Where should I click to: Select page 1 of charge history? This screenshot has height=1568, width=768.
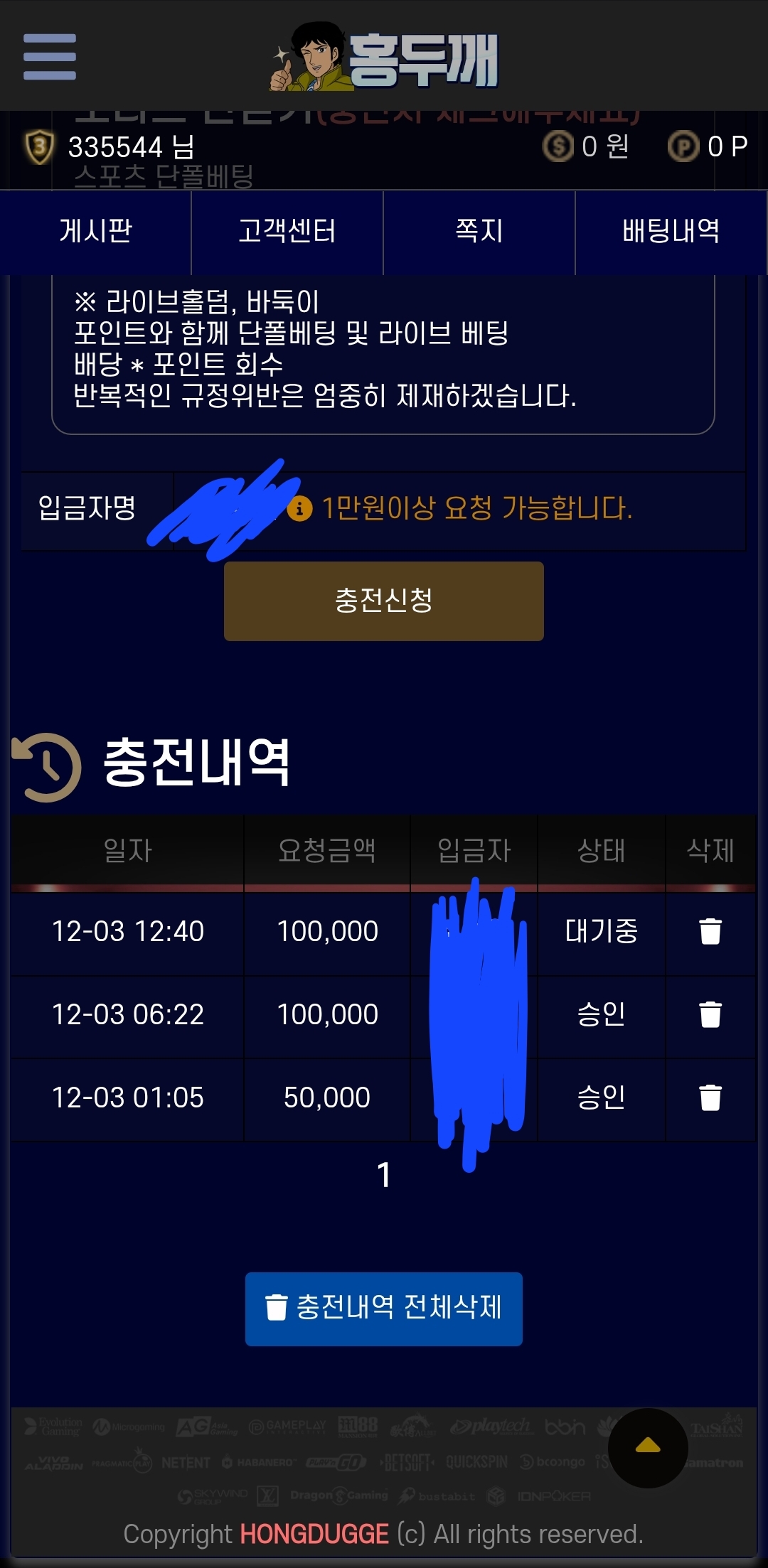(x=384, y=1175)
